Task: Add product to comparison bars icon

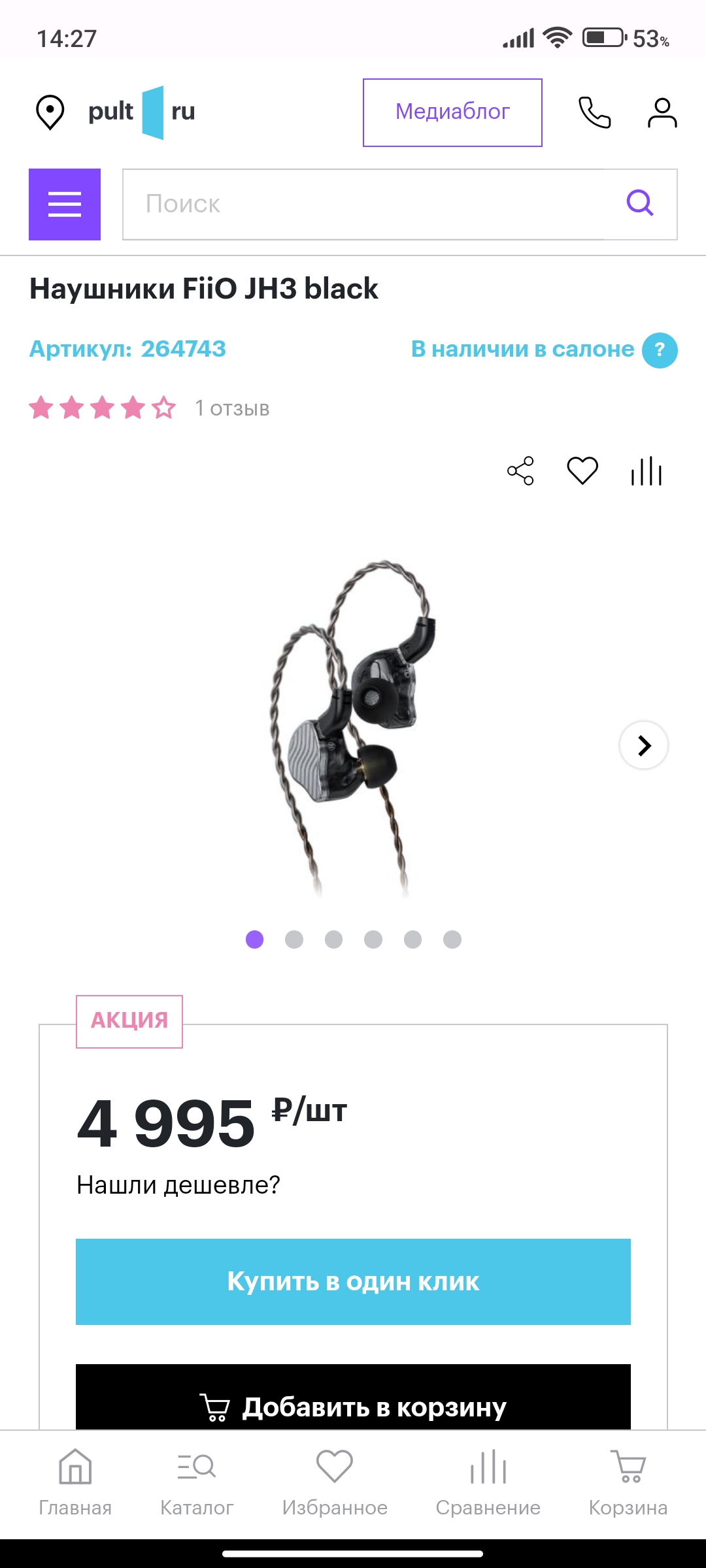Action: pyautogui.click(x=647, y=471)
